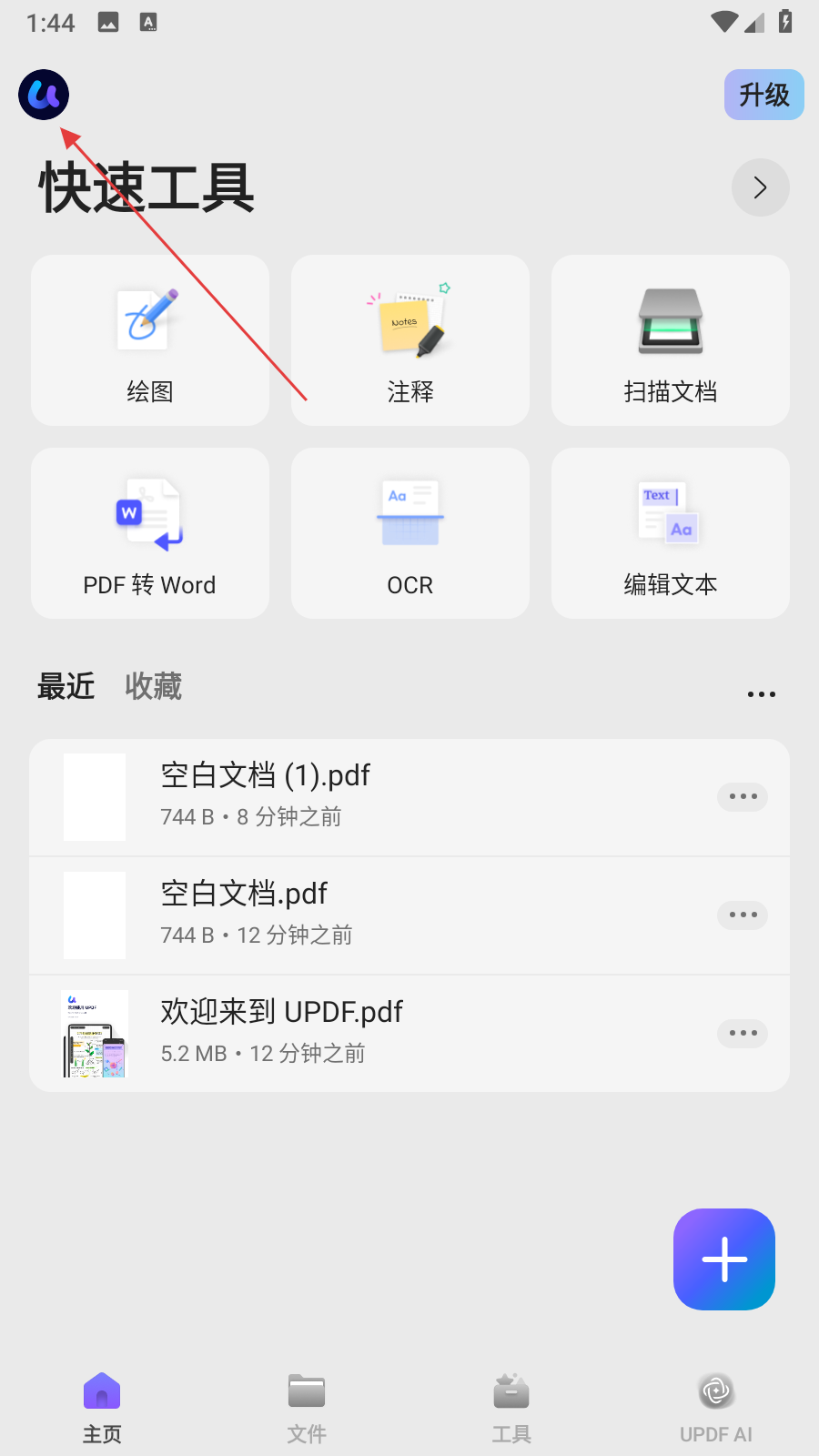The width and height of the screenshot is (819, 1456).
Task: Tap the plus button to add
Action: (x=723, y=1259)
